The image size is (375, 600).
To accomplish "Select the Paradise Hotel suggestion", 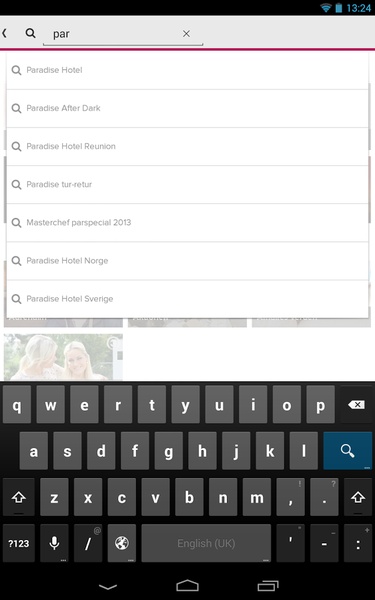I will 188,70.
